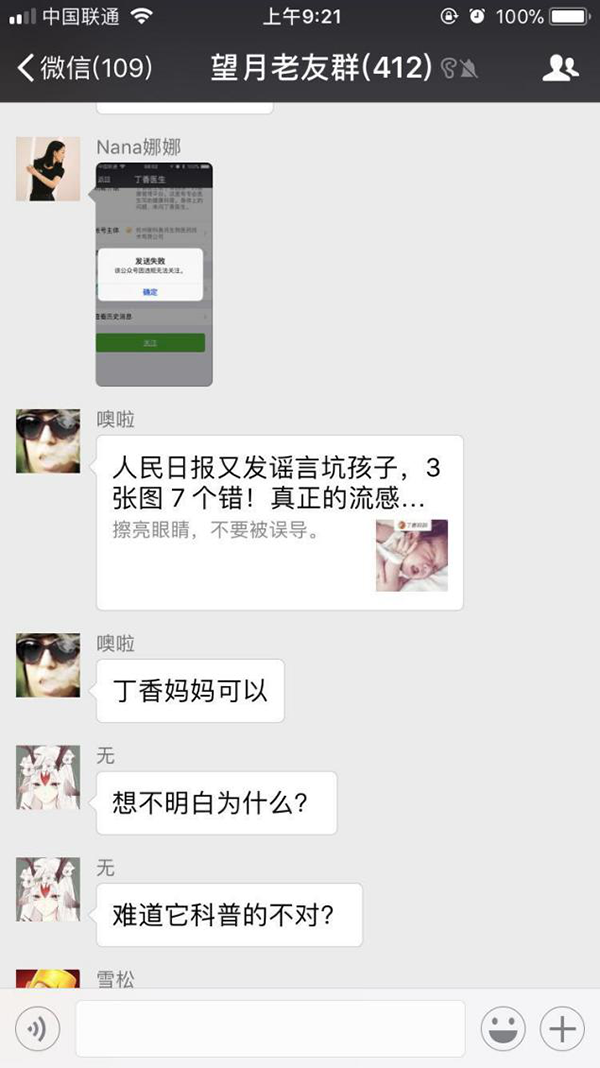Go back to the 微信 chat list
The height and width of the screenshot is (1068, 600).
(84, 68)
